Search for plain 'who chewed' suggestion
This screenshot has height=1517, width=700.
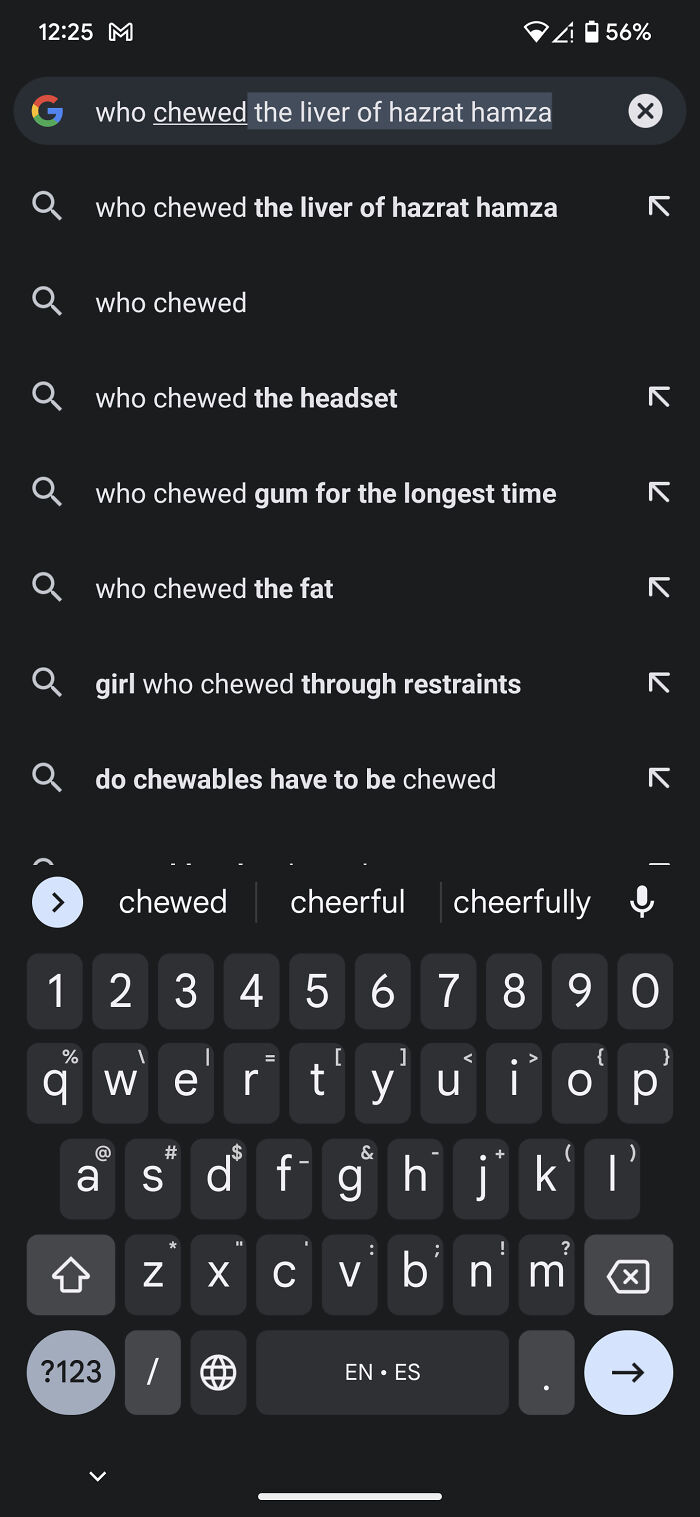[171, 303]
